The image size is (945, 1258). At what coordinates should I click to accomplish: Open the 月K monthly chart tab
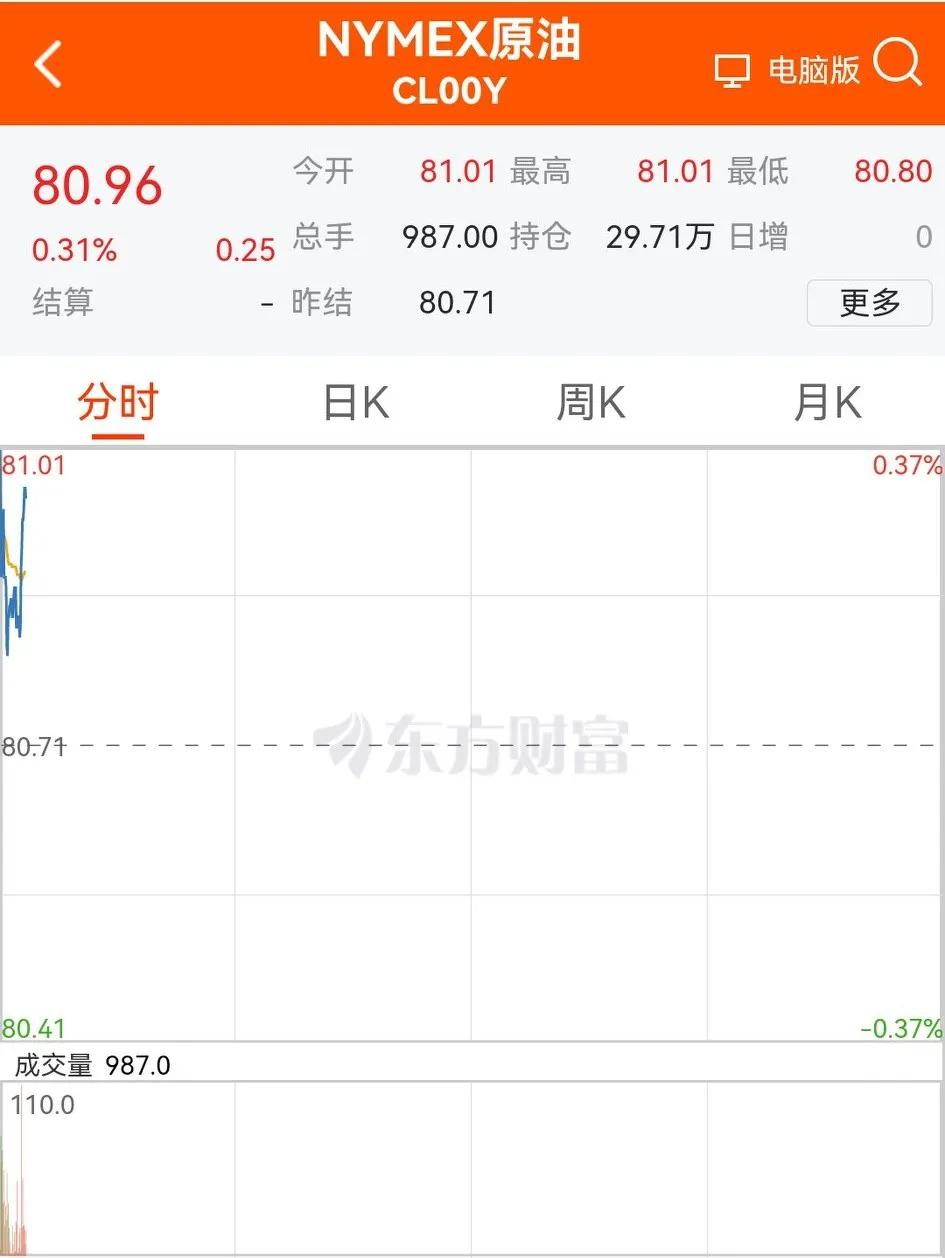click(824, 402)
